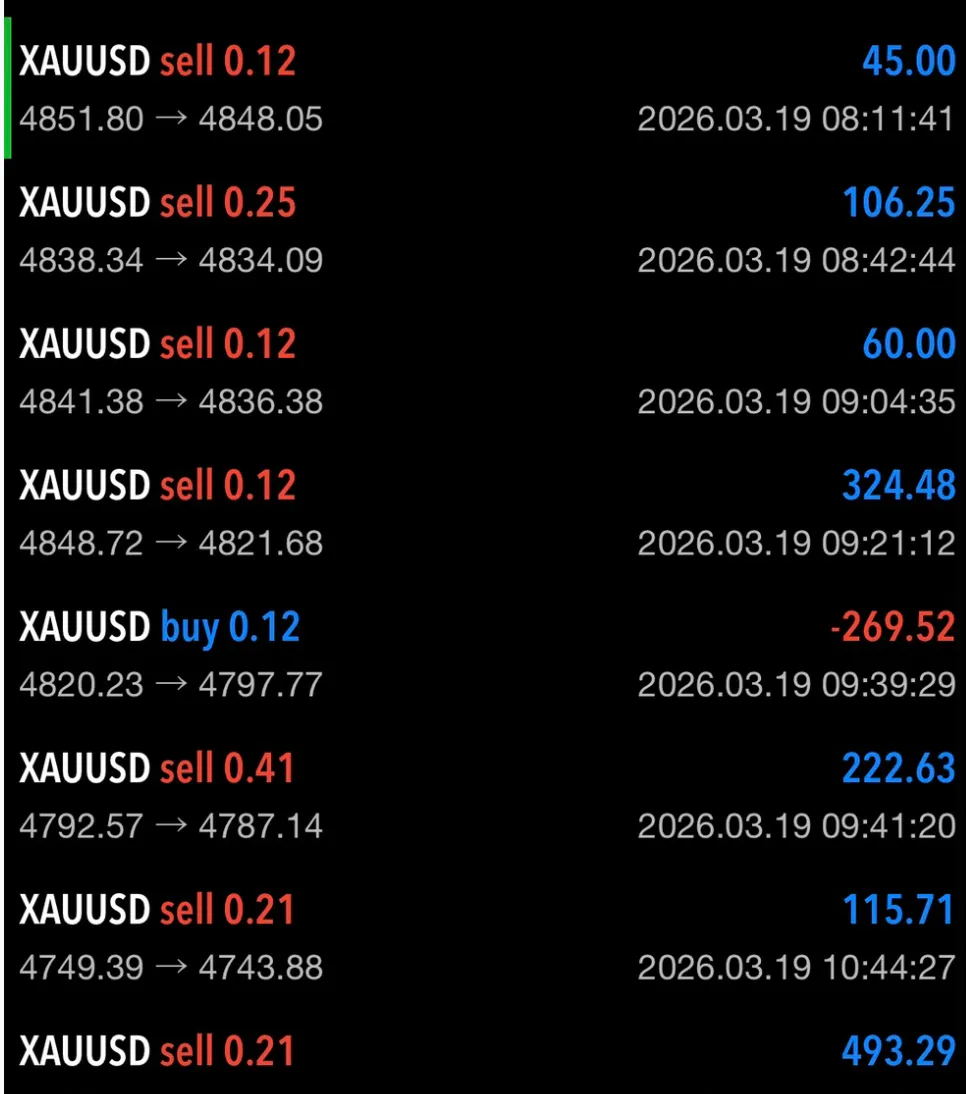Viewport: 966px width, 1094px height.
Task: Tap the sell 0.21 trade with 115.71 profit
Action: pyautogui.click(x=483, y=938)
